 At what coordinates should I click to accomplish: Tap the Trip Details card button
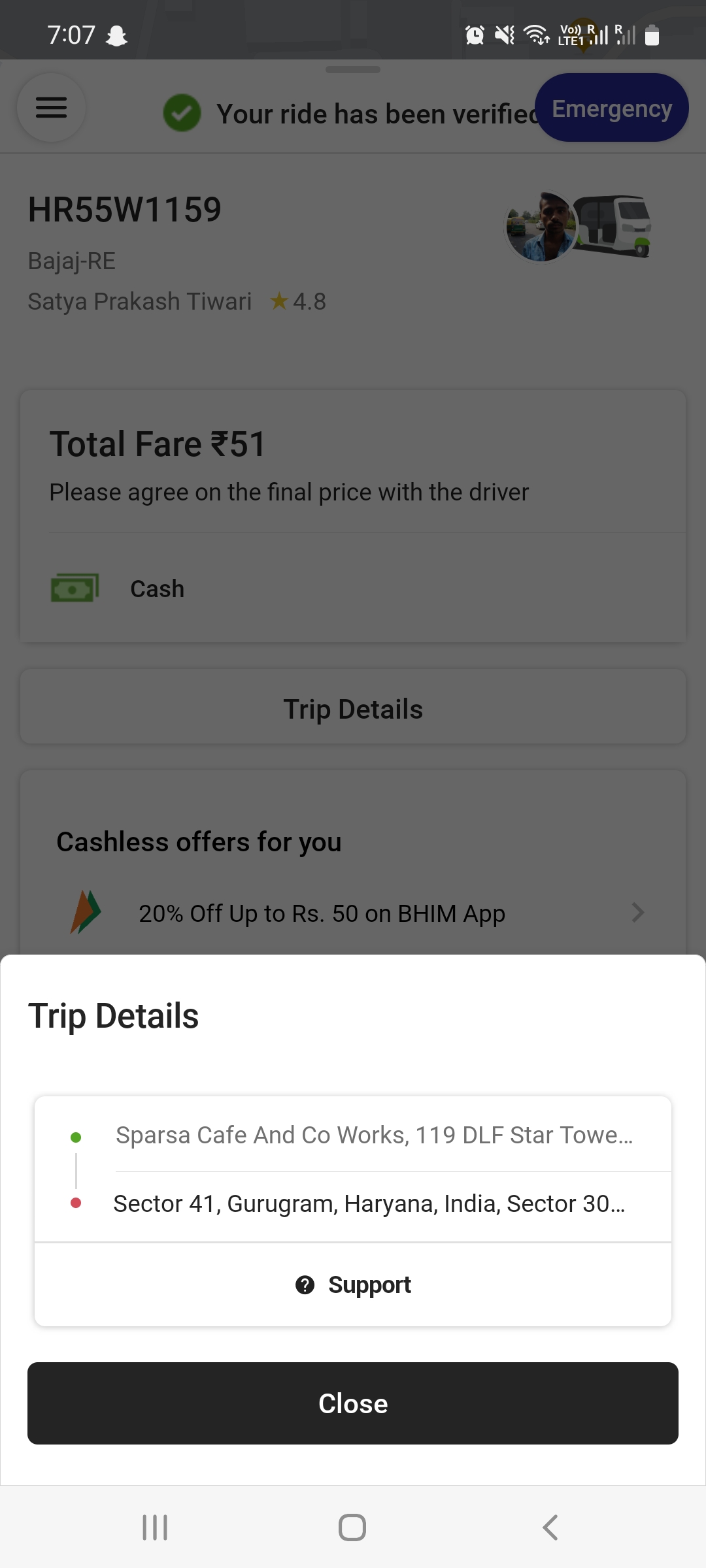(x=353, y=709)
